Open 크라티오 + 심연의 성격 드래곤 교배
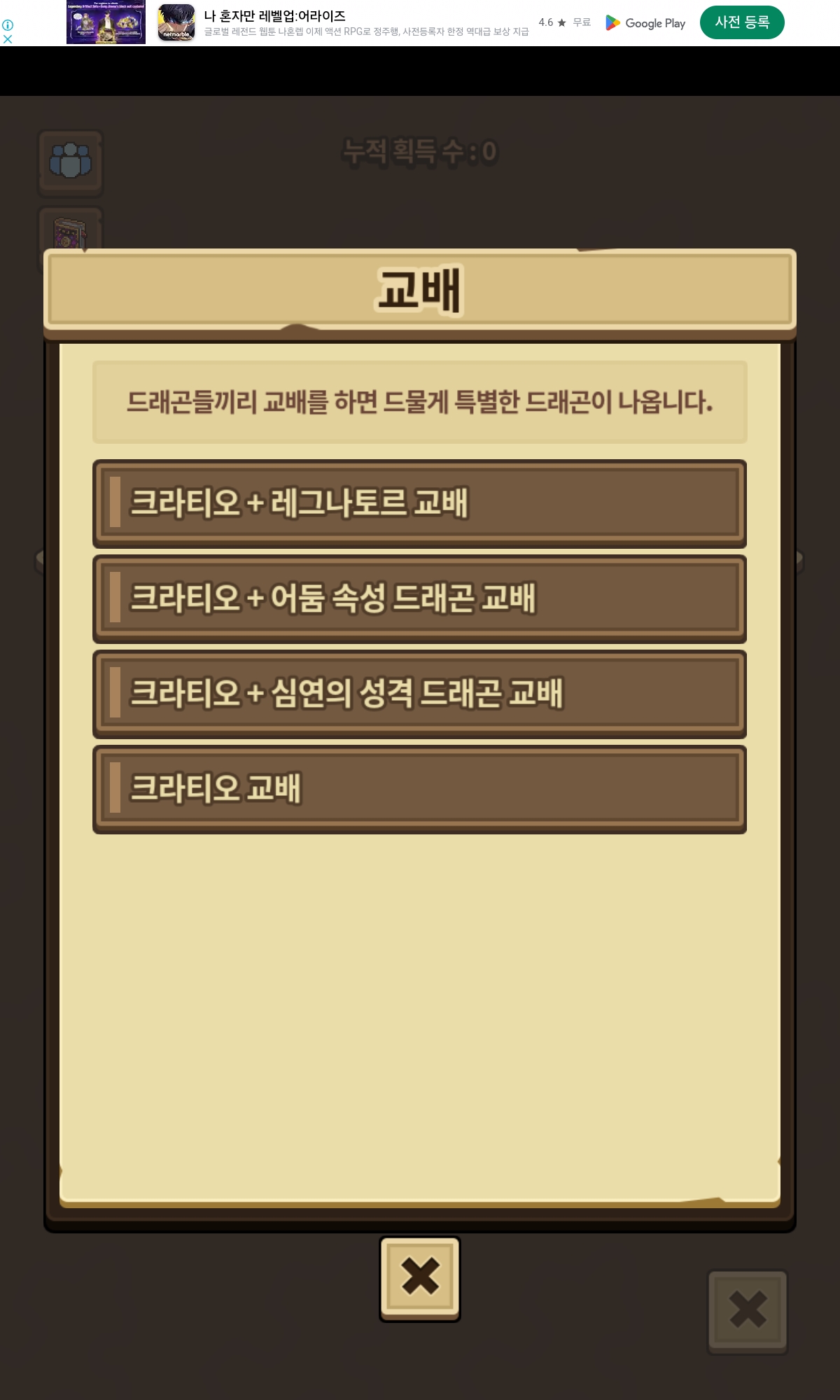Screen dimensions: 840x1400 tap(419, 694)
